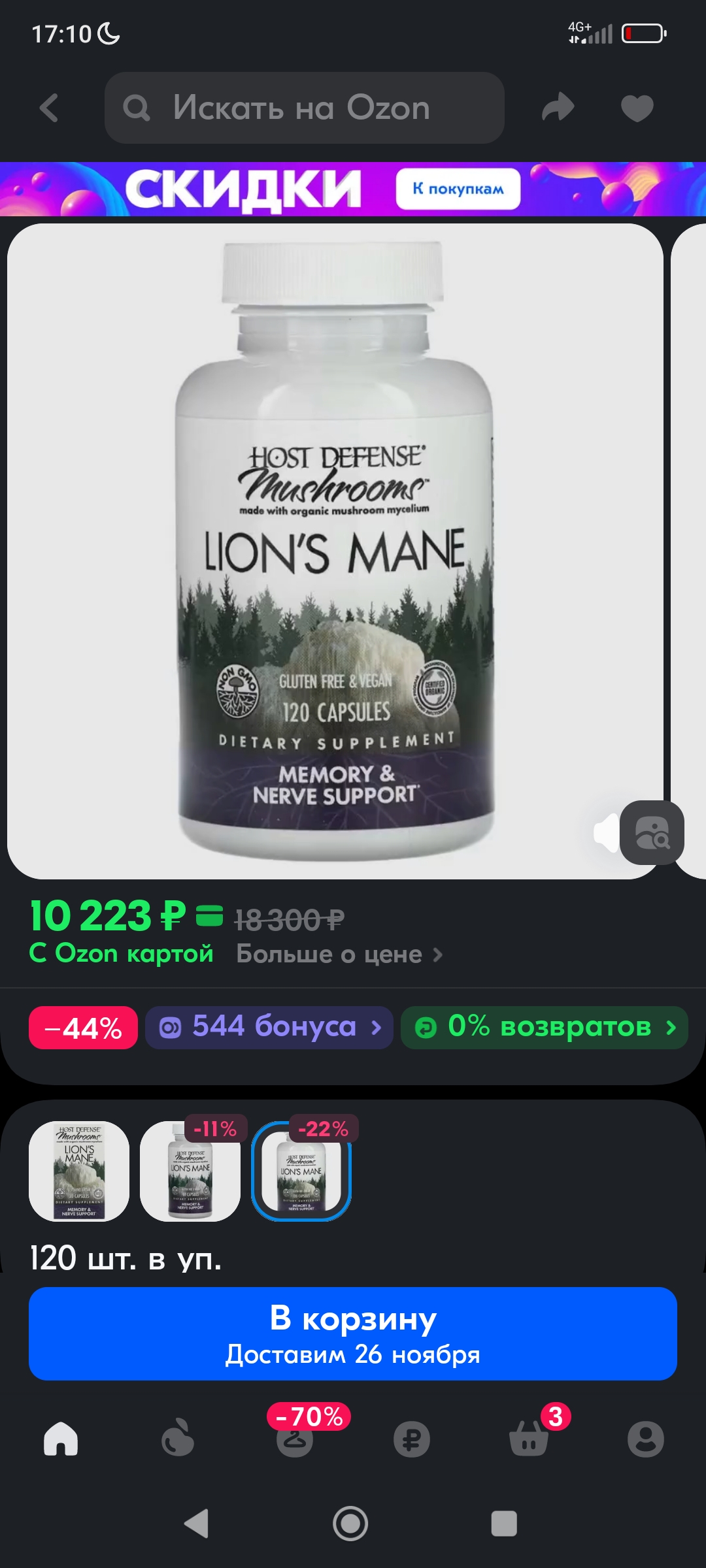Screen dimensions: 706x1568
Task: Tap the 'К покупкам' banner button
Action: (458, 189)
